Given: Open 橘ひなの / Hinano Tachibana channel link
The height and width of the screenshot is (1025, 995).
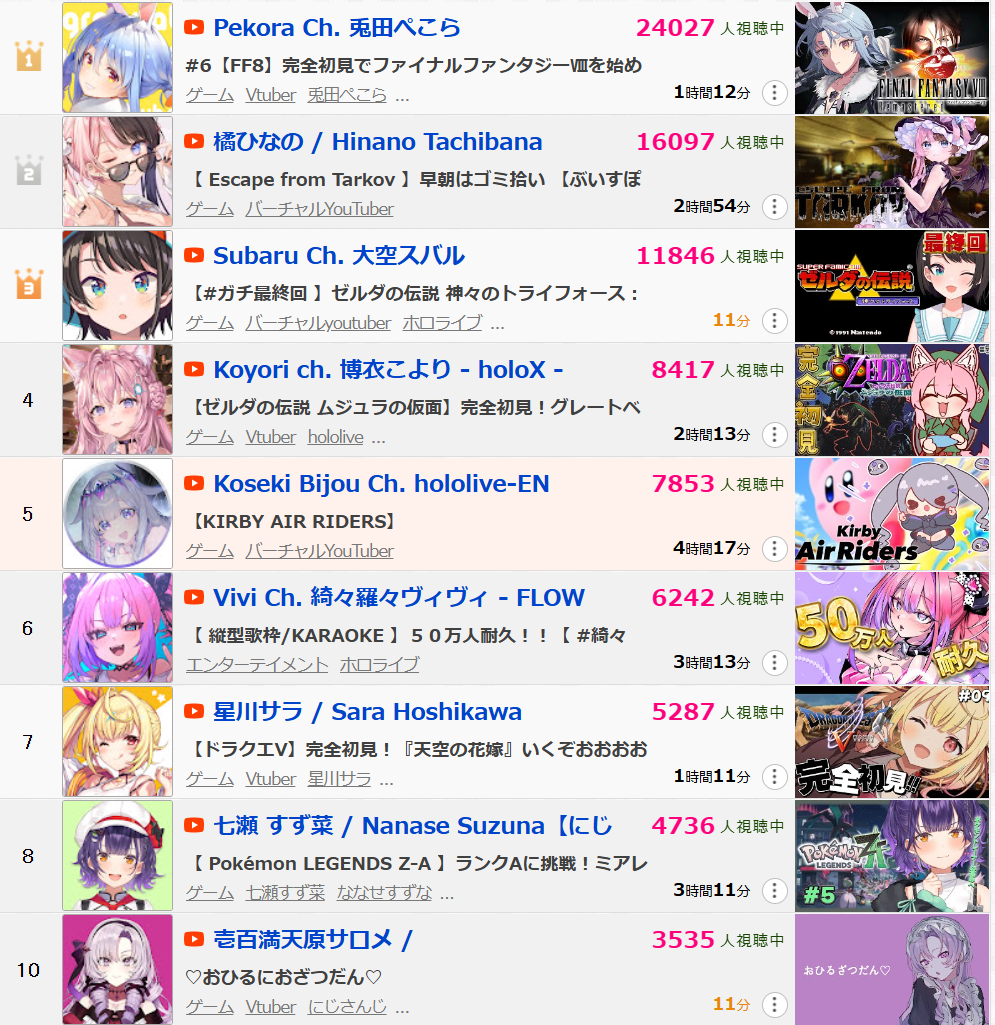Looking at the screenshot, I should point(377,142).
